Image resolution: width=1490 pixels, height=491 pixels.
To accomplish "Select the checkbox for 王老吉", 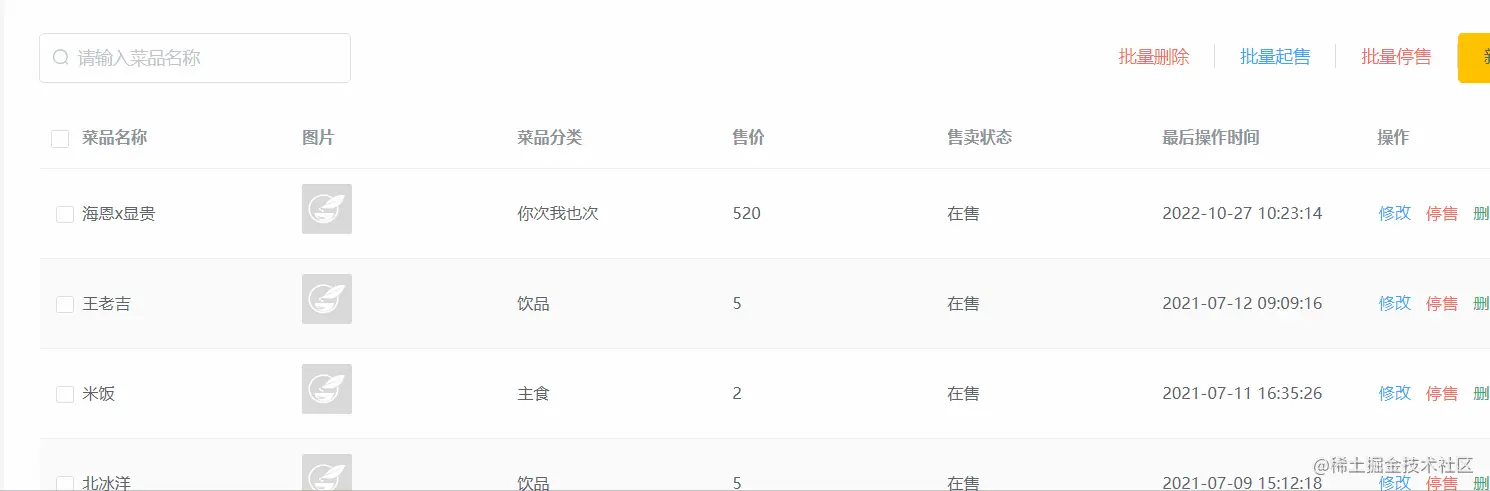I will tap(65, 304).
